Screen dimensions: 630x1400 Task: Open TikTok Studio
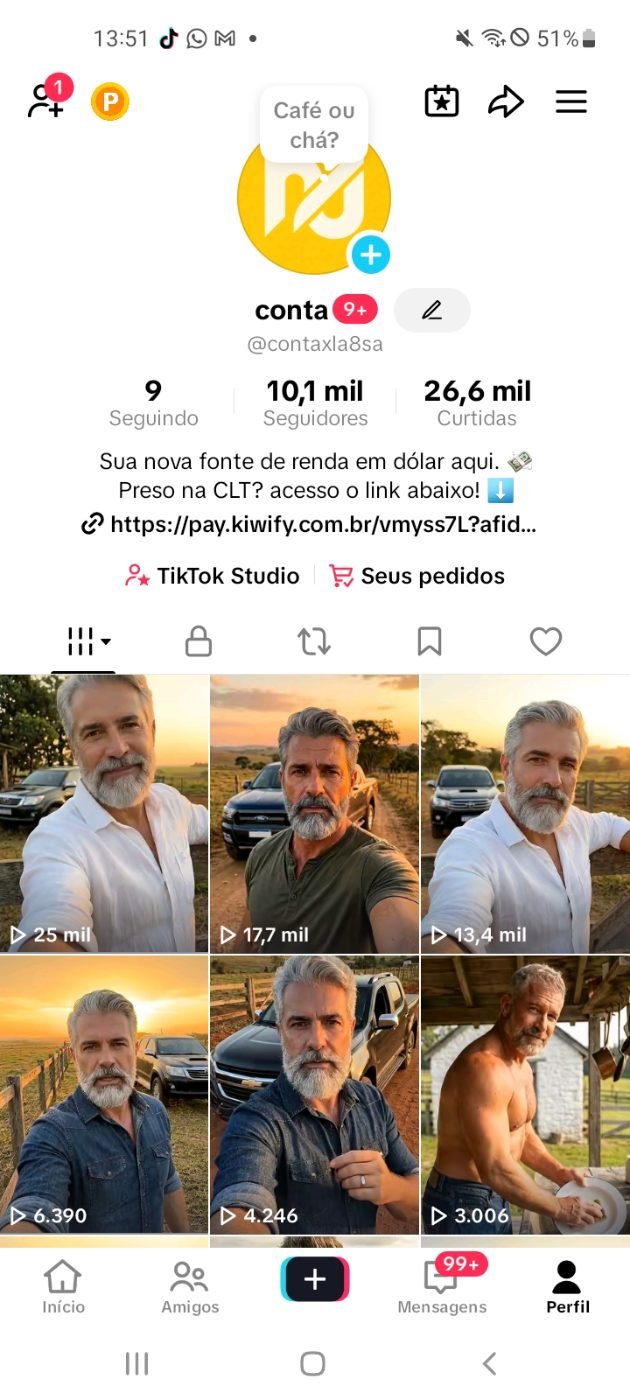point(212,576)
